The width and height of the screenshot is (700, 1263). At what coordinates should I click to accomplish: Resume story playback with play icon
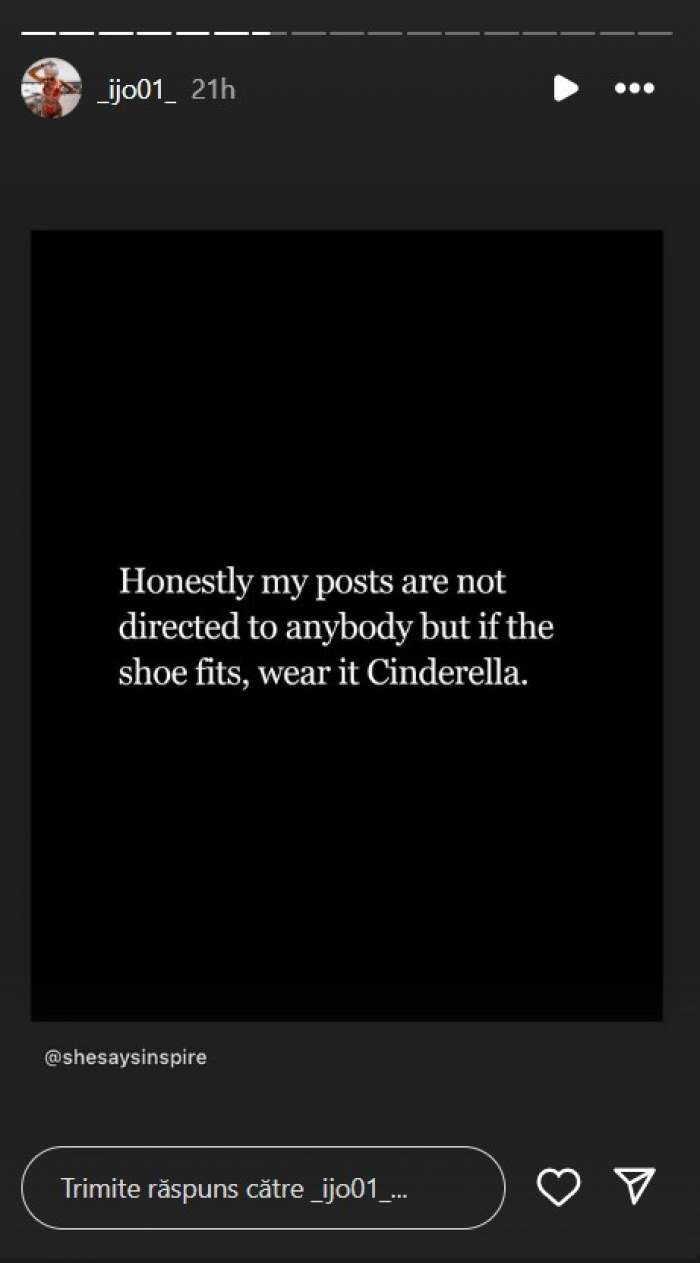pyautogui.click(x=565, y=88)
